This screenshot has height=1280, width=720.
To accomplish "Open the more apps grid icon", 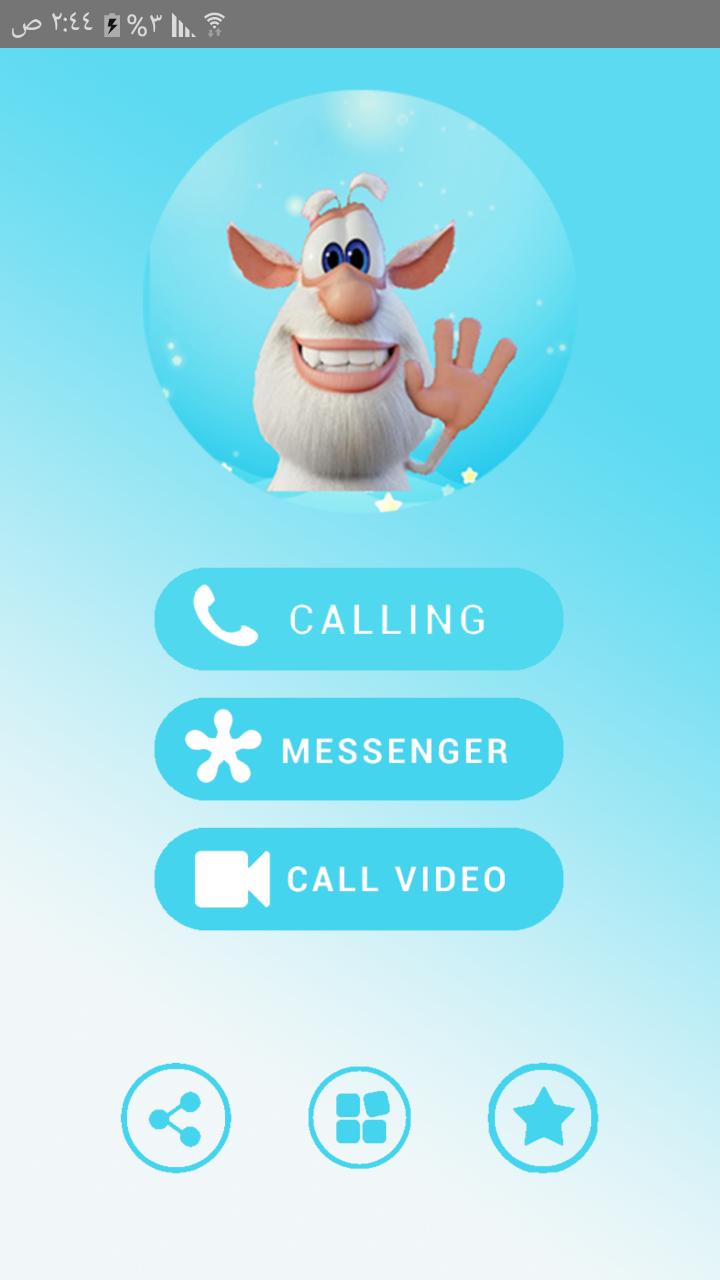I will (x=360, y=1117).
